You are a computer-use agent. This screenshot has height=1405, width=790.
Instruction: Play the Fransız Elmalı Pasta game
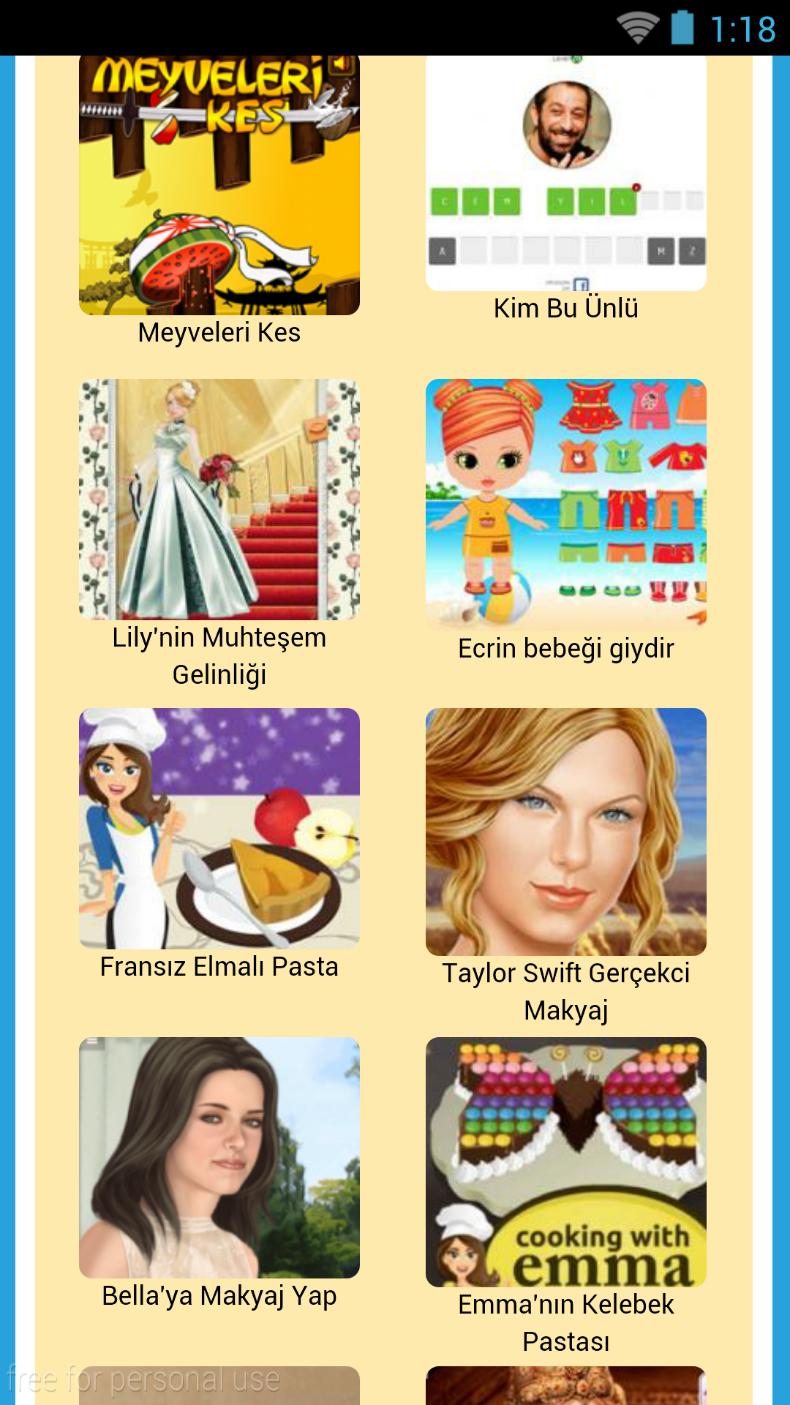[219, 828]
